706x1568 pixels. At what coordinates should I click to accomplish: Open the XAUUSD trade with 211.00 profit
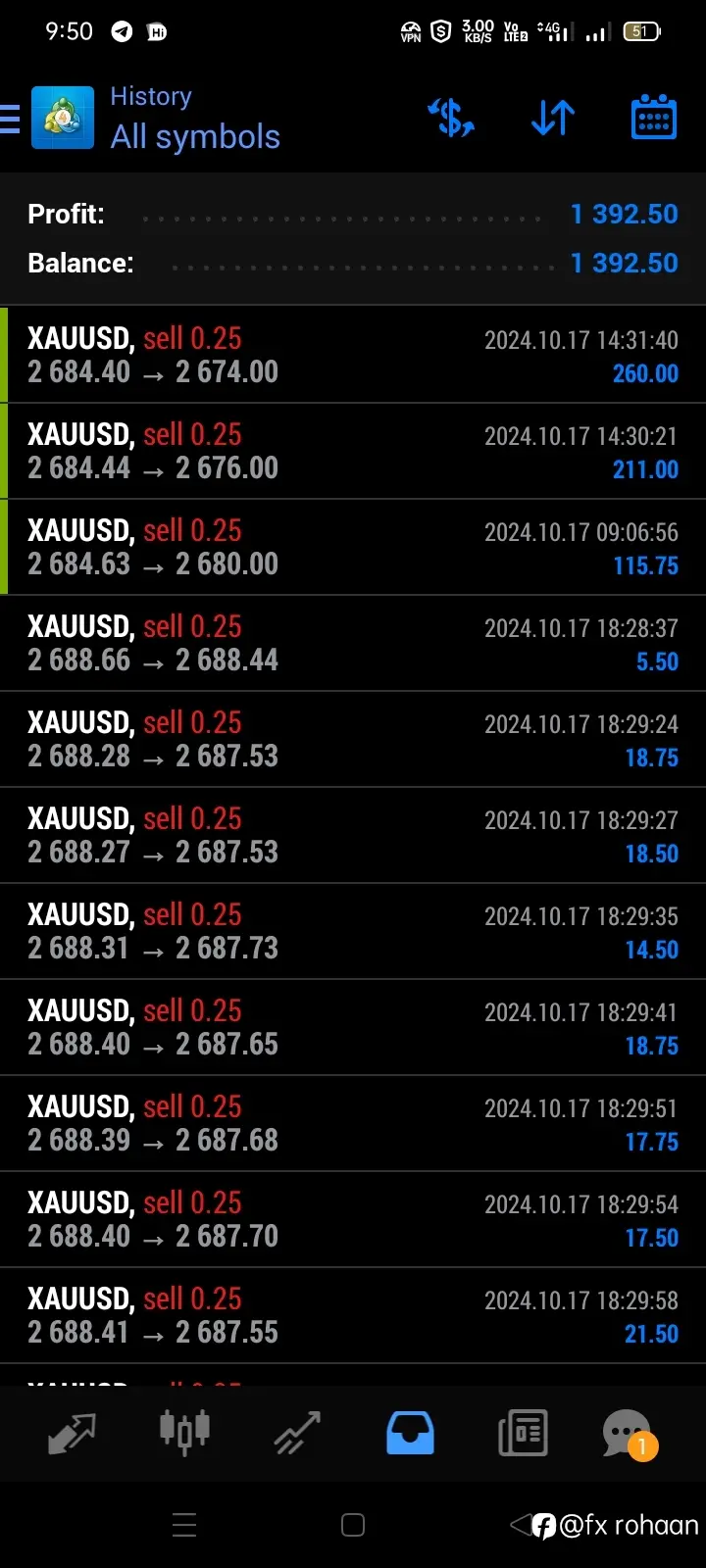coord(353,451)
